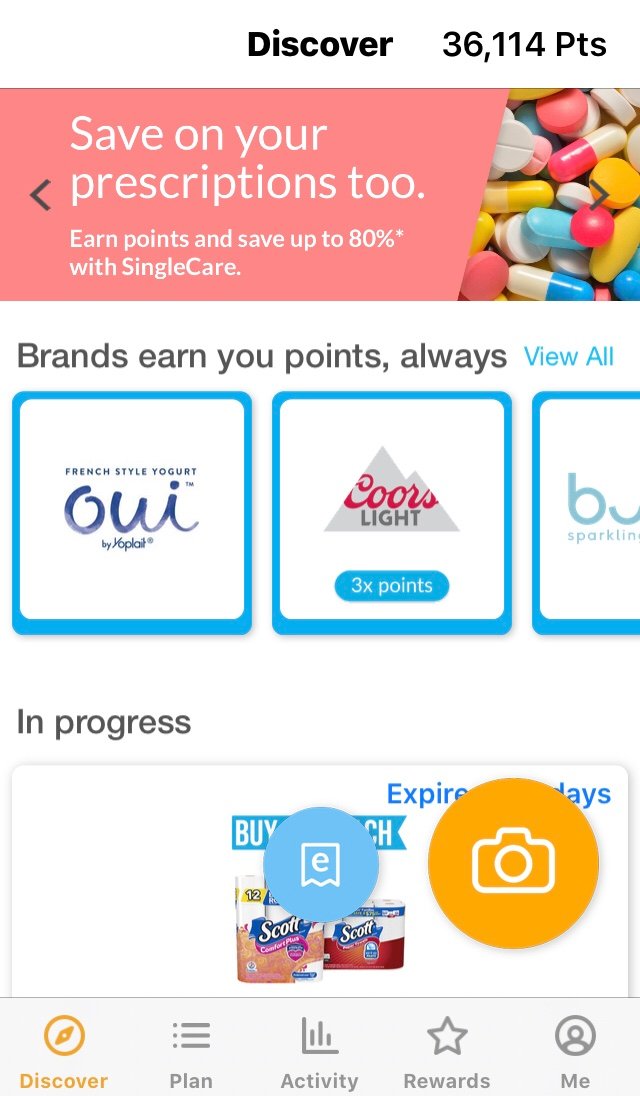Screen dimensions: 640x1096
Task: Go to the previous banner slide
Action: click(x=40, y=195)
